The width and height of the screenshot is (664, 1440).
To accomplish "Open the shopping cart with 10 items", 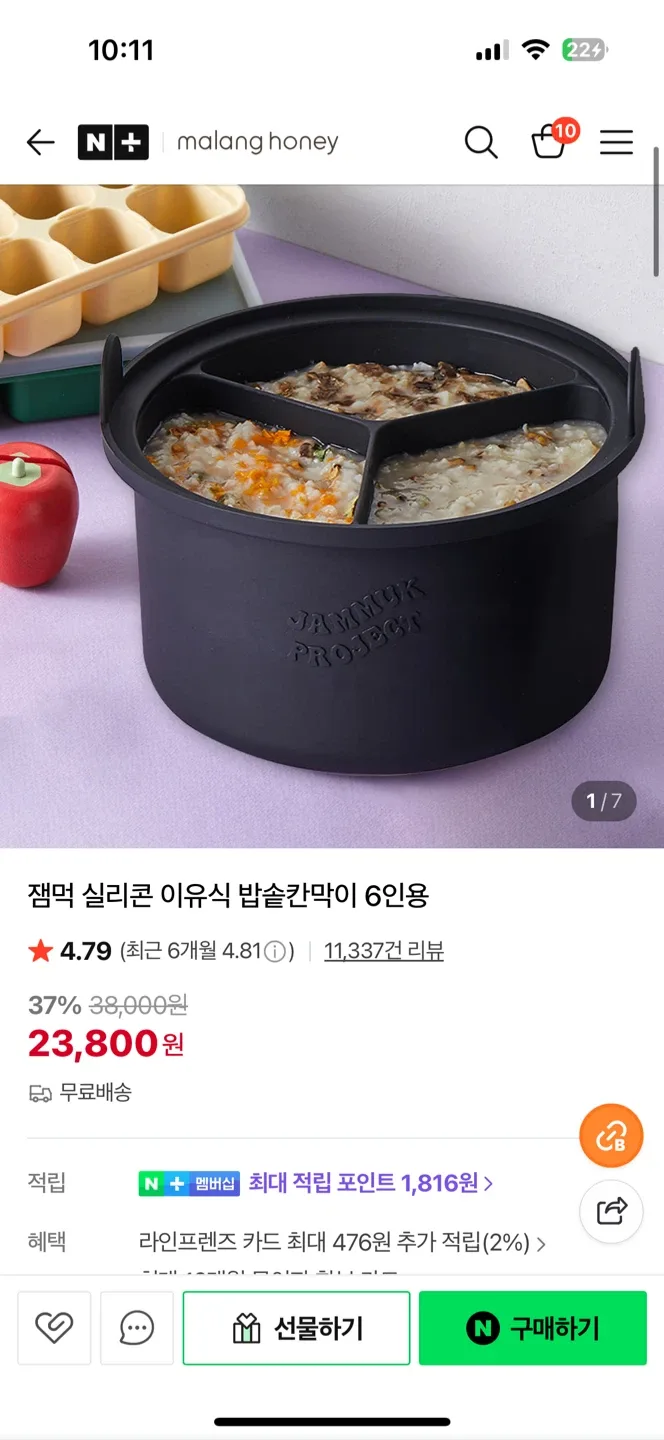I will tap(549, 142).
